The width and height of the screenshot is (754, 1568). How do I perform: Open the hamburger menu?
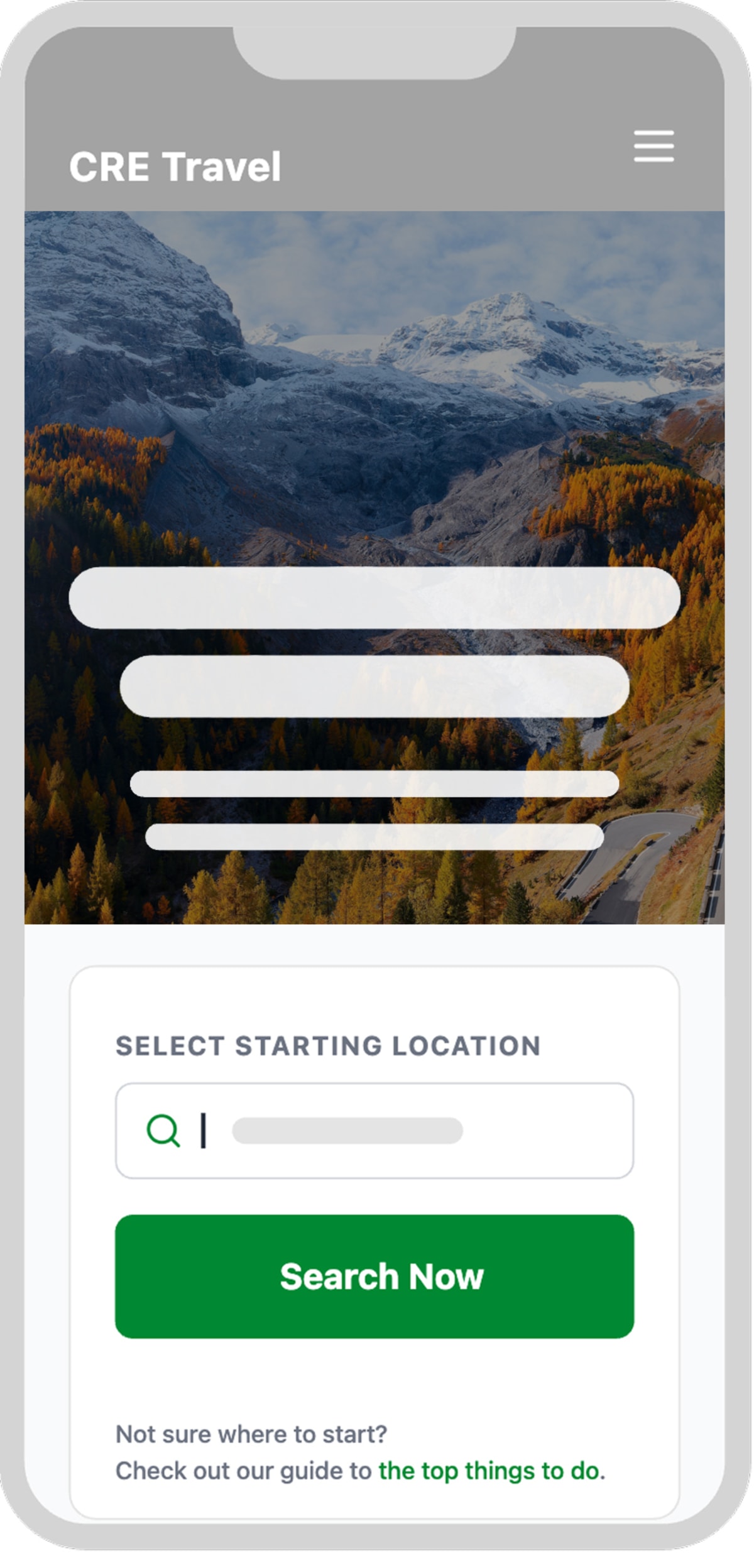(653, 146)
